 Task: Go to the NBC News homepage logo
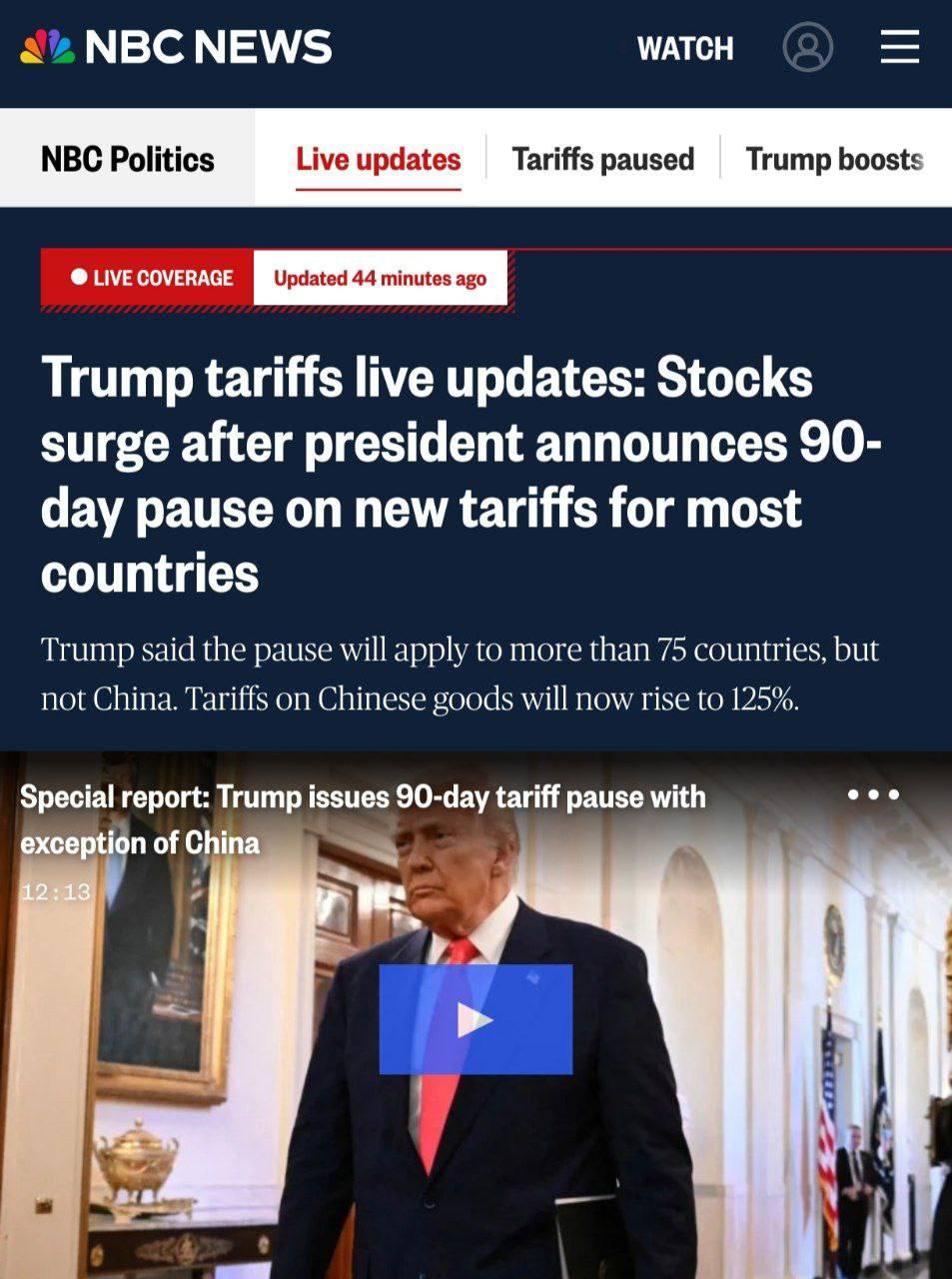176,47
